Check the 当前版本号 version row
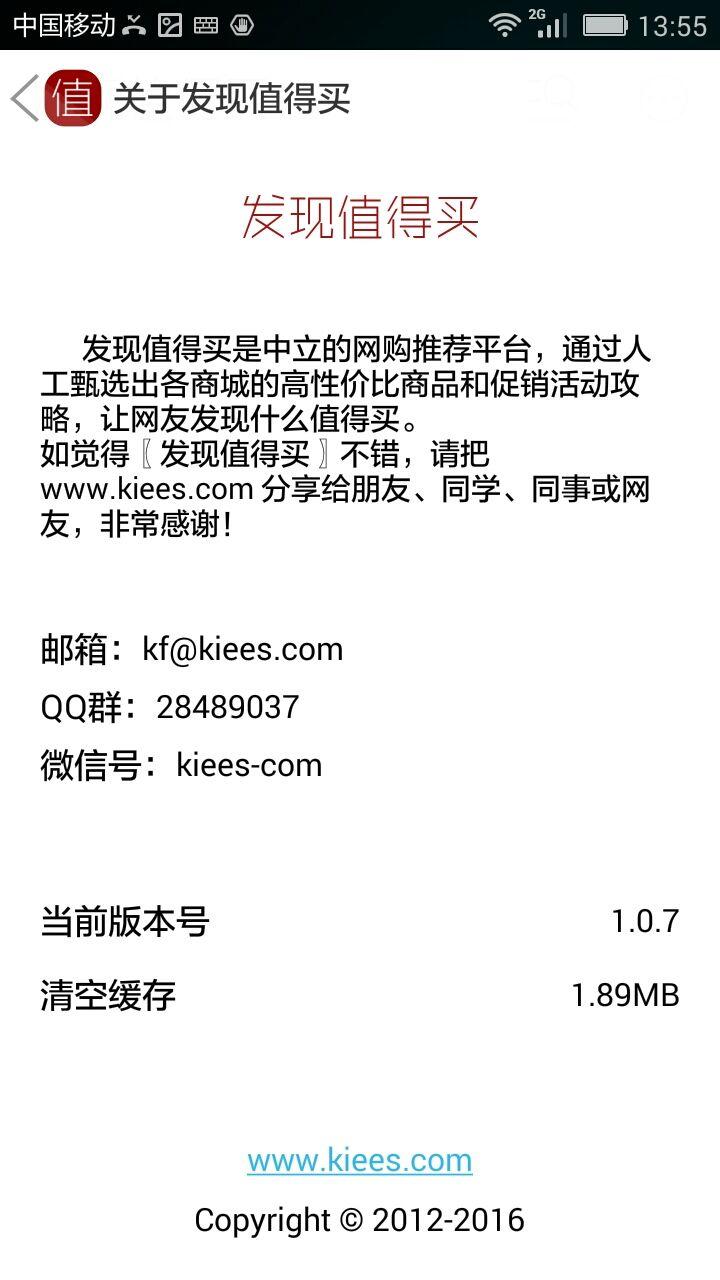This screenshot has height=1280, width=720. click(x=359, y=920)
